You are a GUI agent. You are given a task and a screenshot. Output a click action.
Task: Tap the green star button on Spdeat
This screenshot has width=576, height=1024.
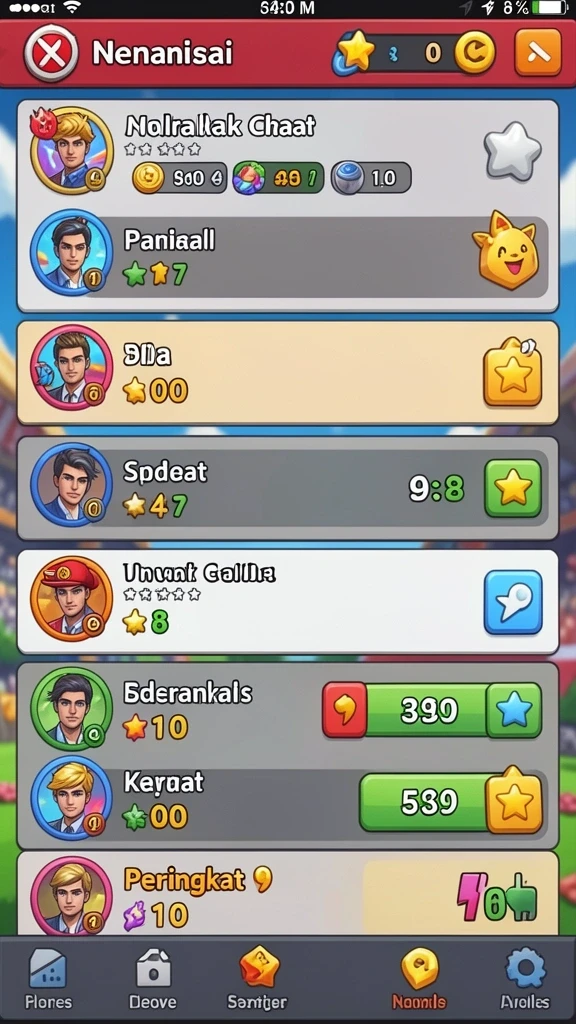(x=513, y=488)
